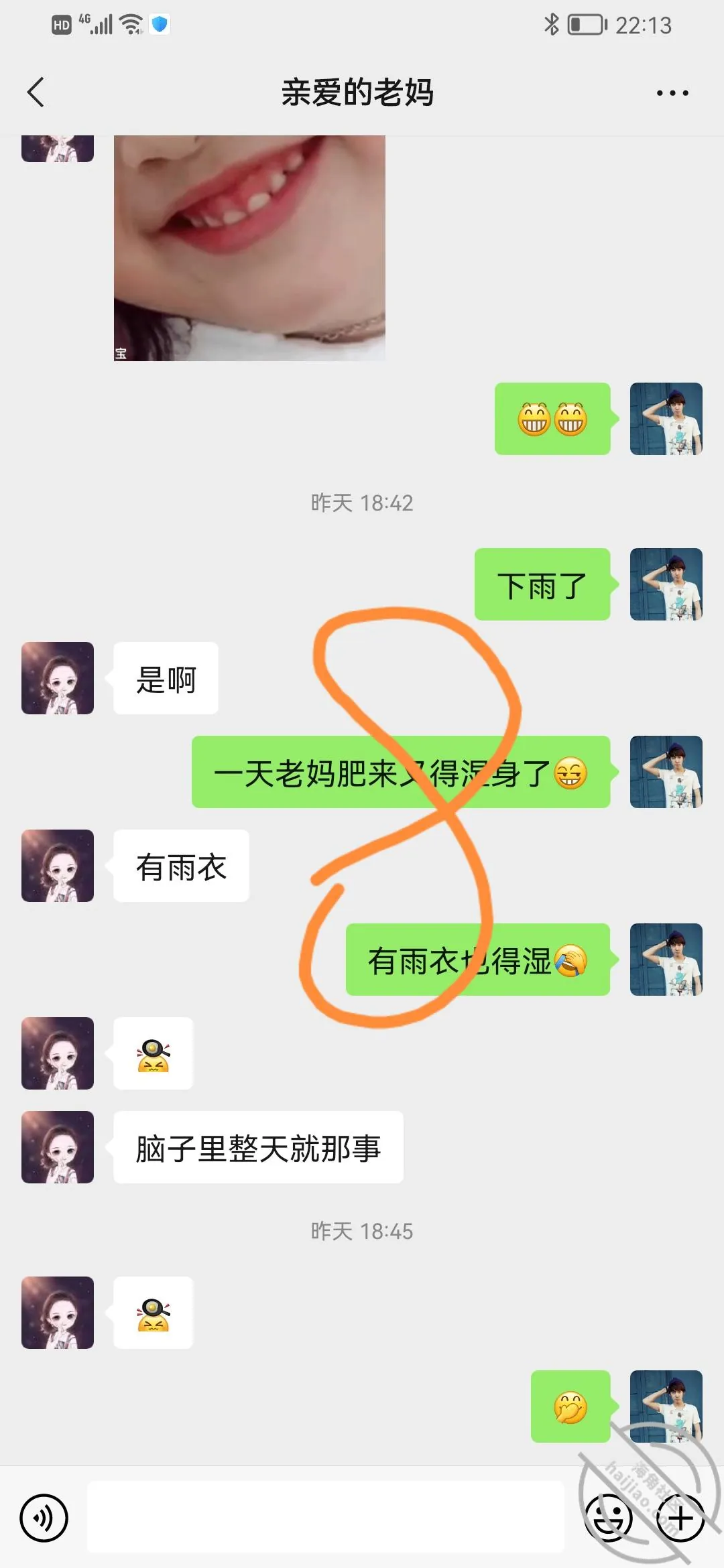724x1568 pixels.
Task: Open the three-dot chat info menu
Action: click(x=672, y=93)
